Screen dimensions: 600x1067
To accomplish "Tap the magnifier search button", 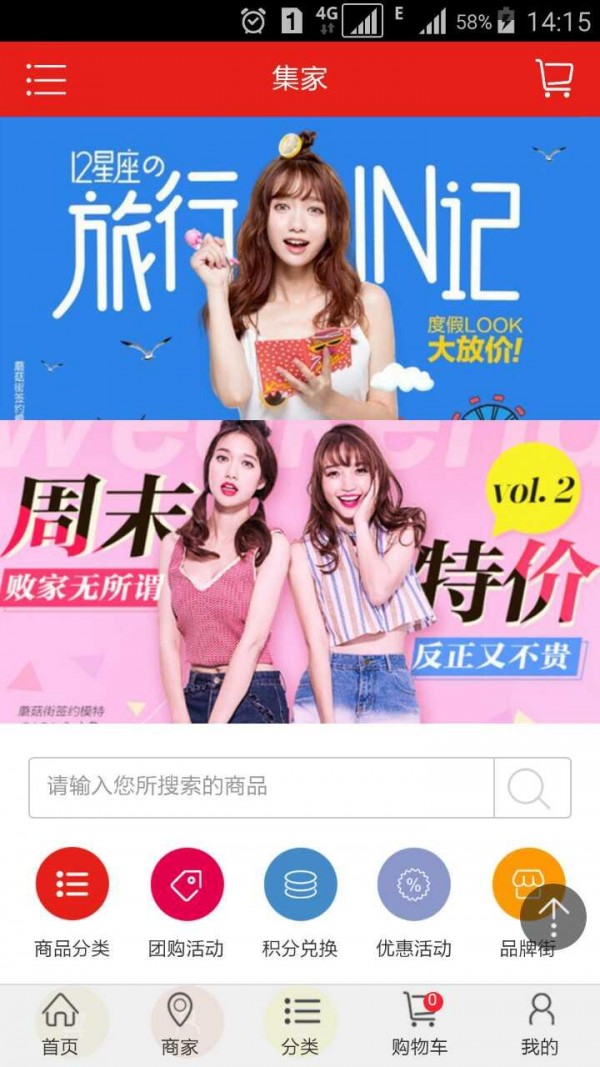I will pos(532,787).
